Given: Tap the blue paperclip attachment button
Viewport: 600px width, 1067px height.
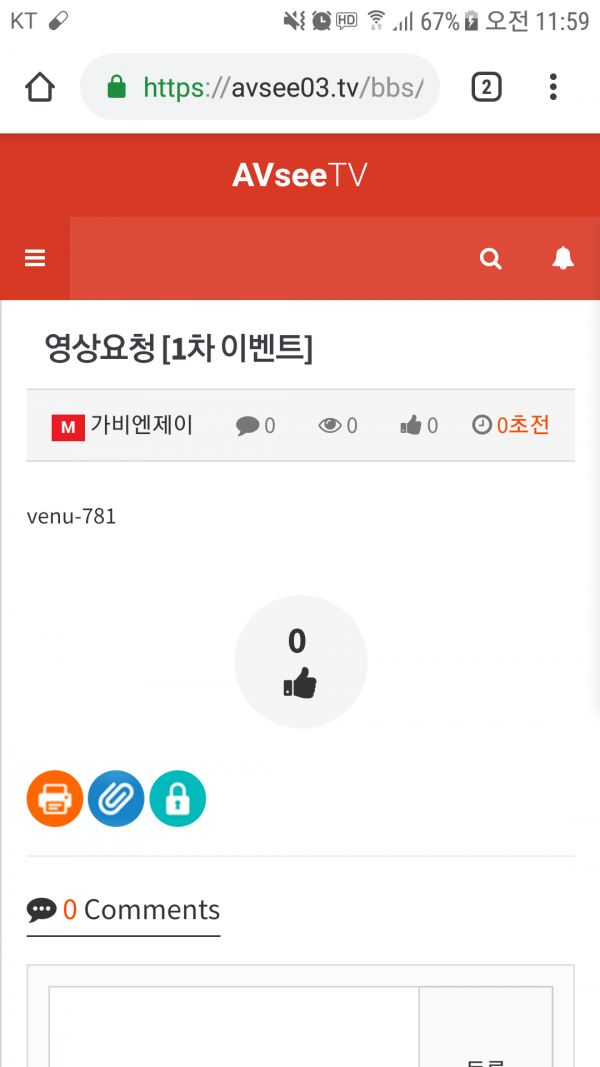Looking at the screenshot, I should 116,799.
